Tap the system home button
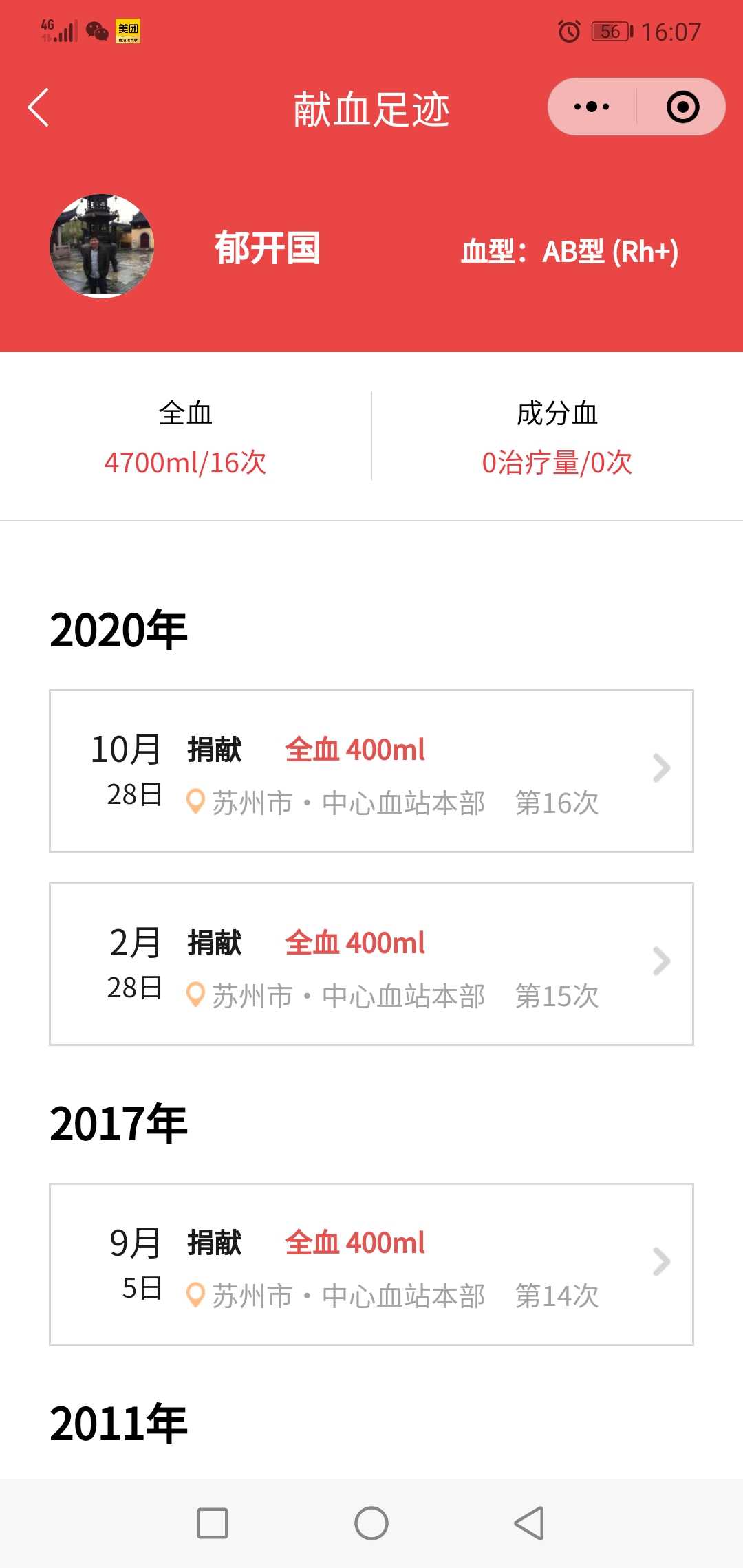Image resolution: width=743 pixels, height=1568 pixels. (371, 1523)
